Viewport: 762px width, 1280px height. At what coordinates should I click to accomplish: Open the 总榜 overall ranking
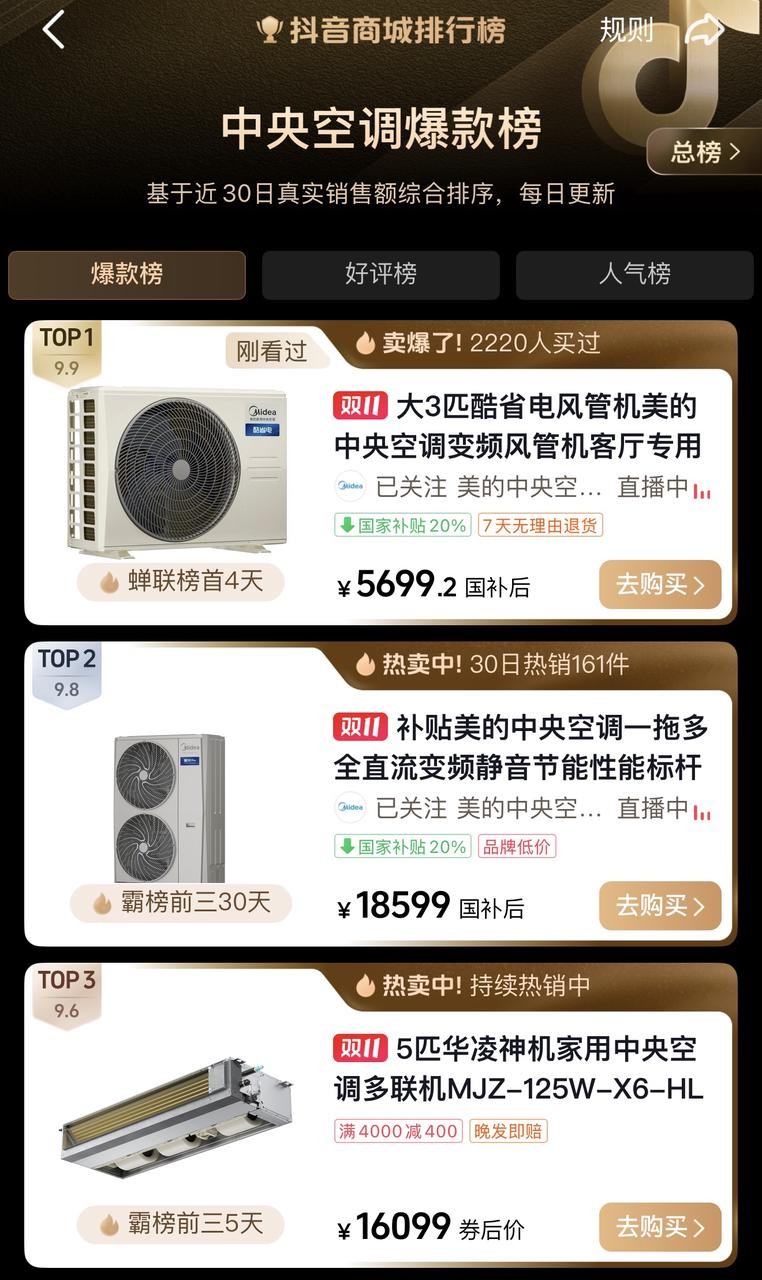coord(705,152)
